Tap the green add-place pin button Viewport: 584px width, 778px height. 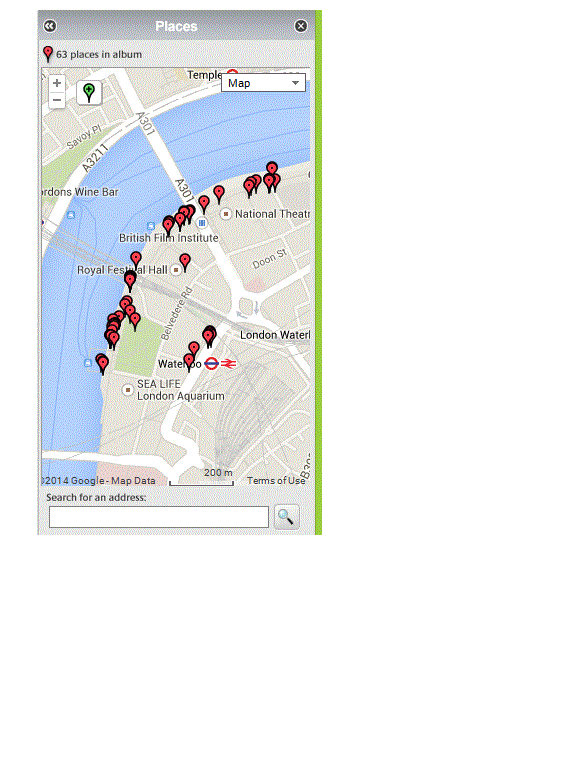click(x=89, y=92)
